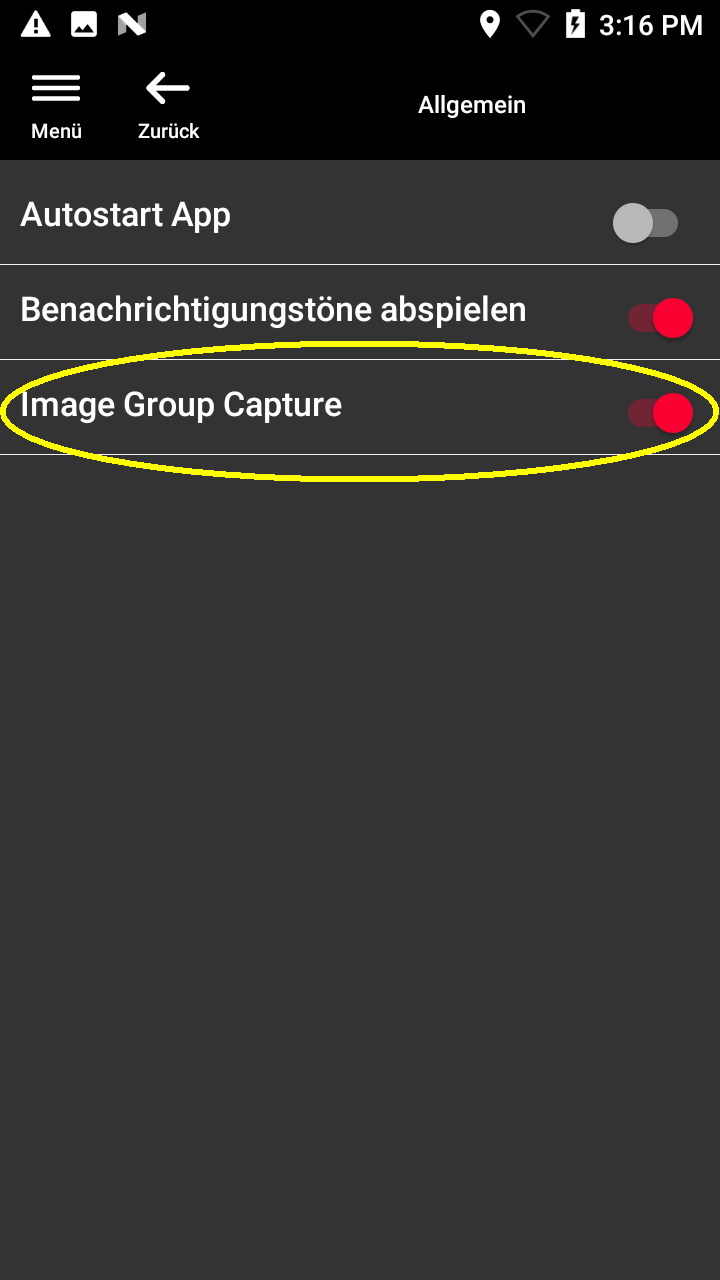Tap the clock showing 3:16 PM
The height and width of the screenshot is (1280, 720).
click(x=650, y=24)
